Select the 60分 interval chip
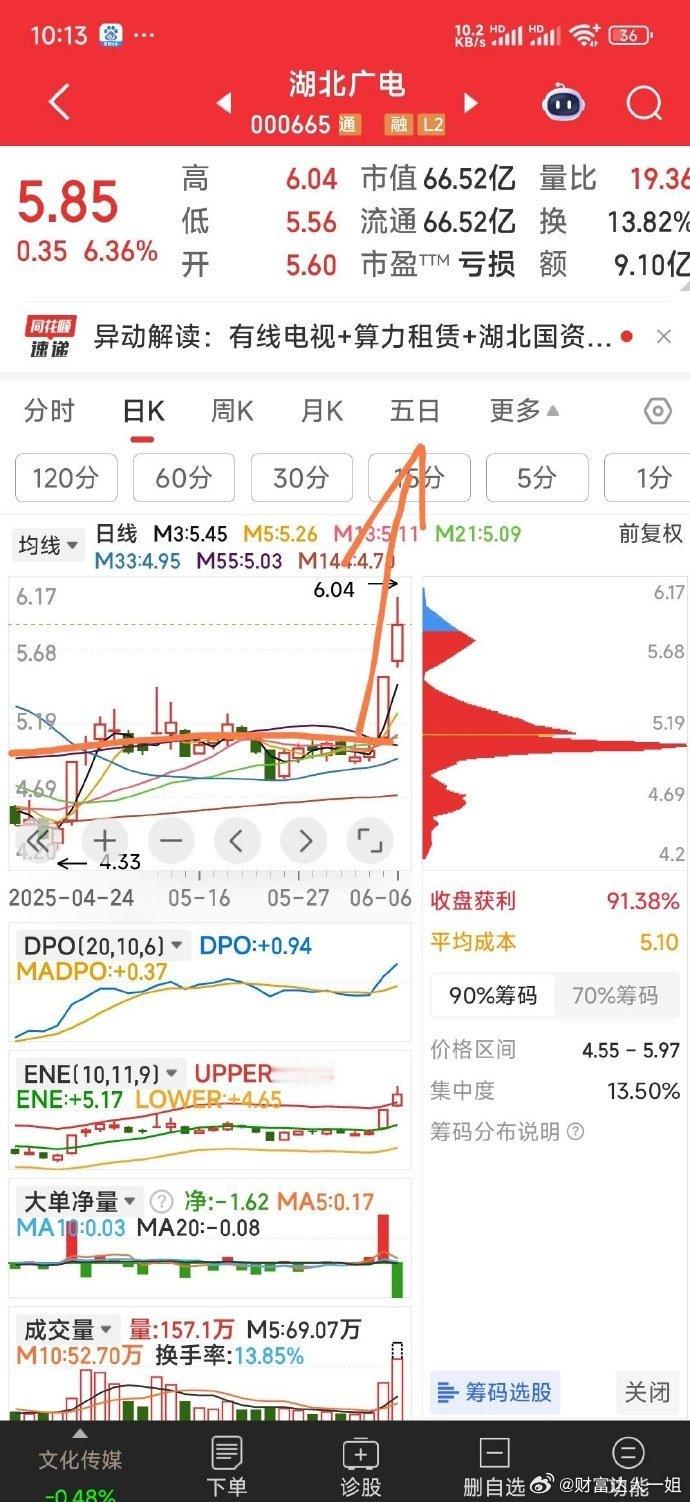The image size is (690, 1502). [x=184, y=478]
